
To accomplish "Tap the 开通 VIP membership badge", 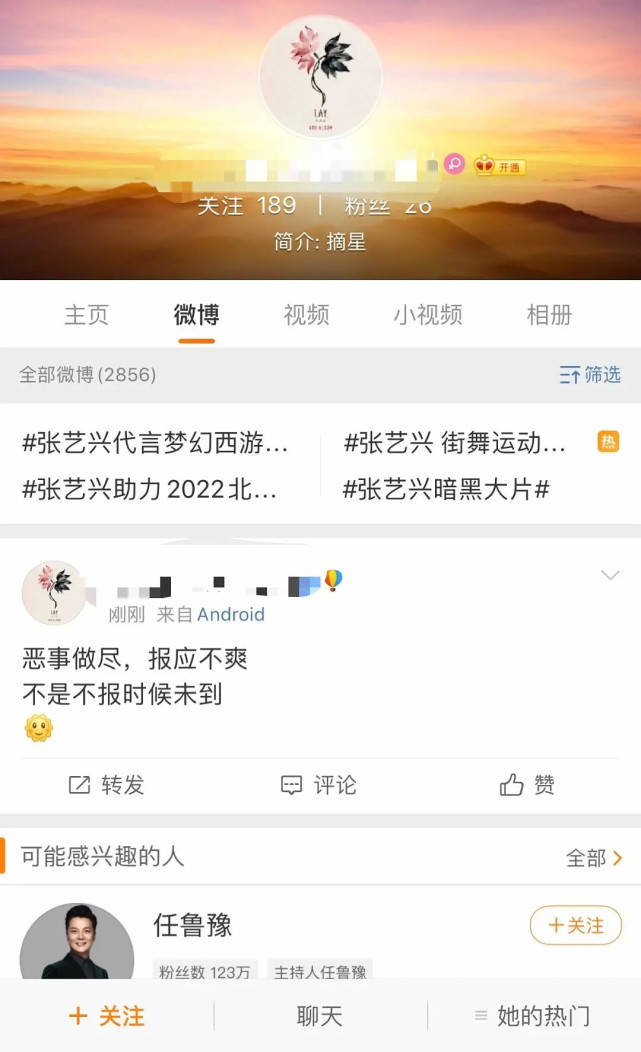I will click(x=499, y=166).
